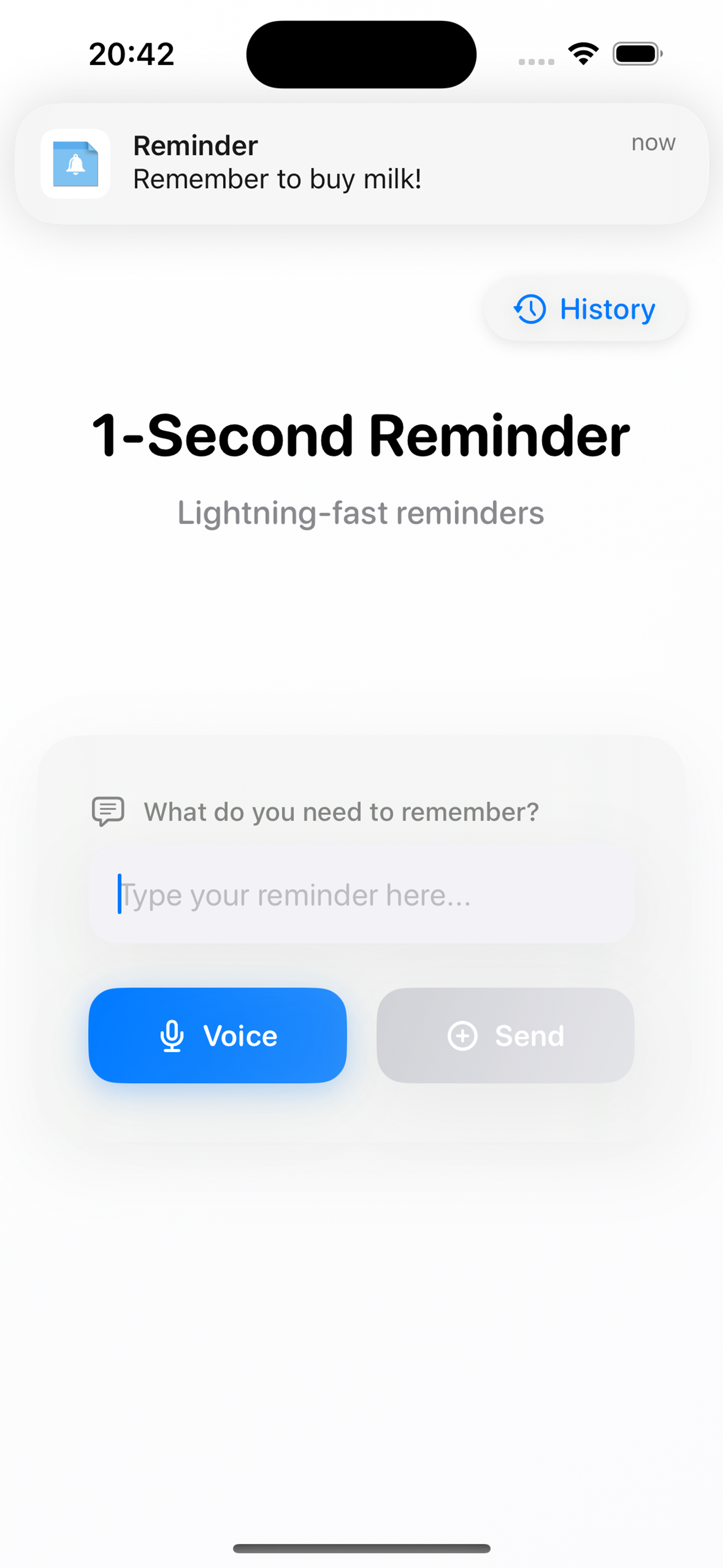This screenshot has height=1568, width=723.
Task: Start voice input with the Voice button
Action: pos(217,1035)
